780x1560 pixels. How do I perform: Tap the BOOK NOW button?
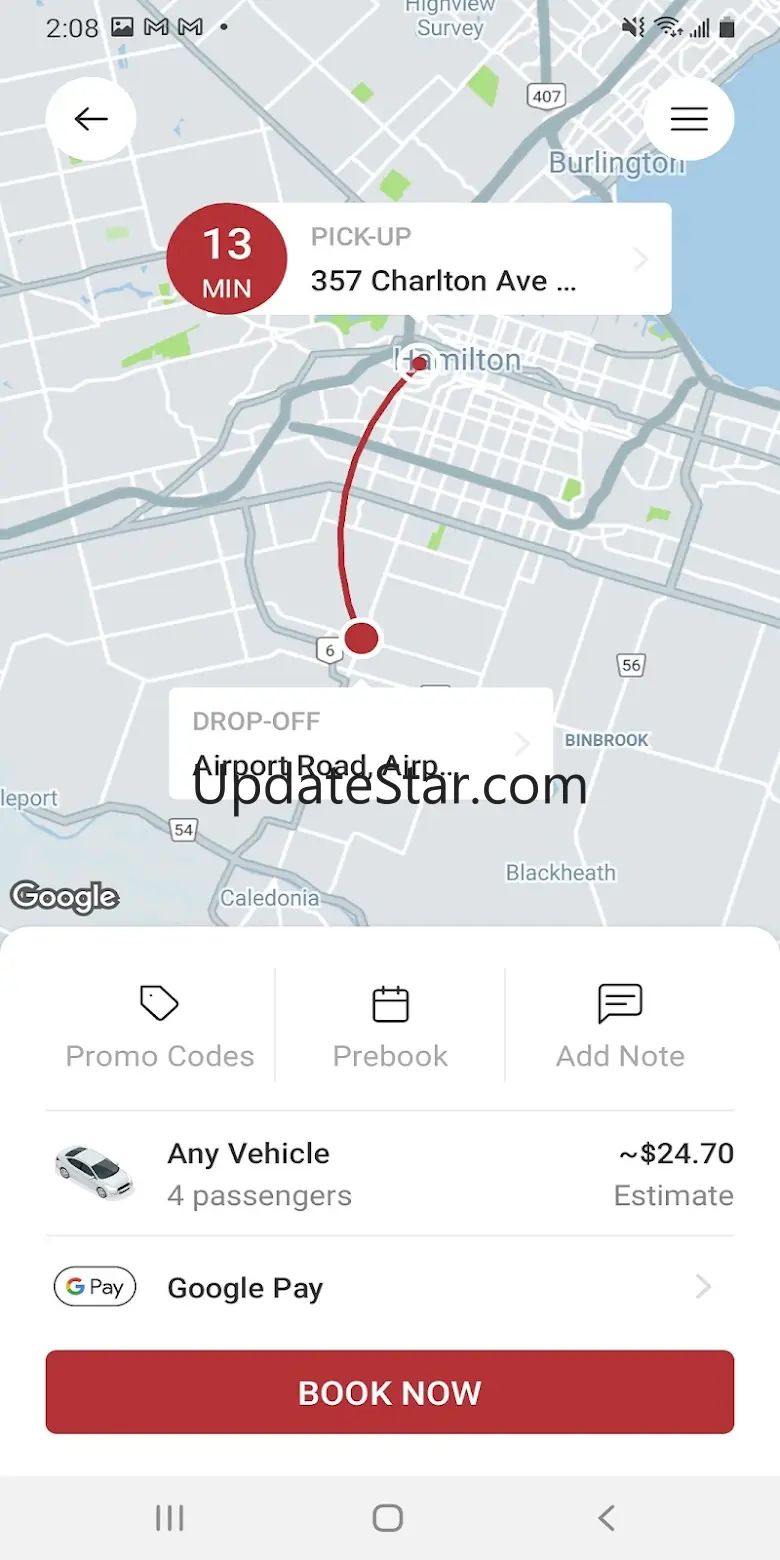pyautogui.click(x=390, y=1392)
